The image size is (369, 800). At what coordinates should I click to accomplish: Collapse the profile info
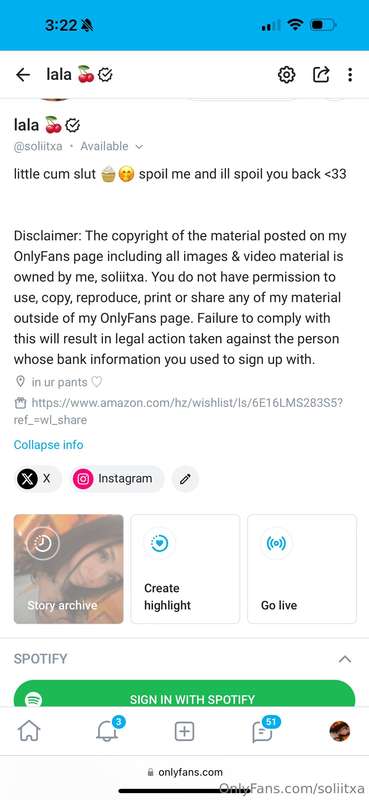(x=48, y=445)
